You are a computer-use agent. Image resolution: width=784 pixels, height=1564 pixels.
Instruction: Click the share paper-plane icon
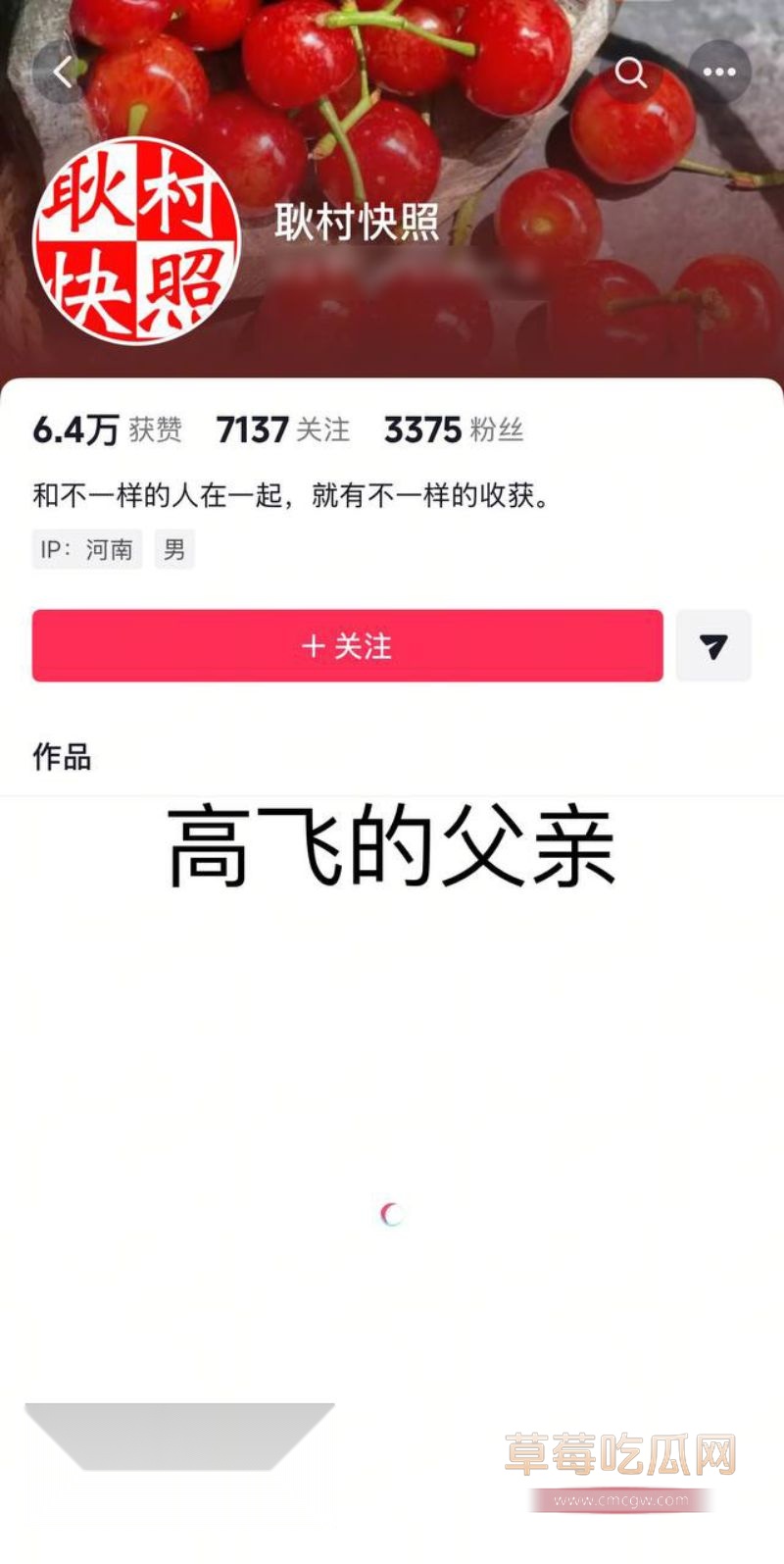(x=712, y=645)
